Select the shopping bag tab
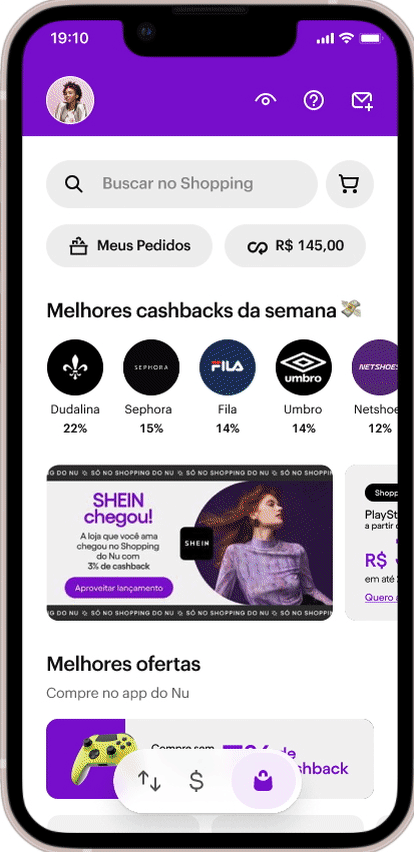The height and width of the screenshot is (852, 414). click(x=264, y=781)
